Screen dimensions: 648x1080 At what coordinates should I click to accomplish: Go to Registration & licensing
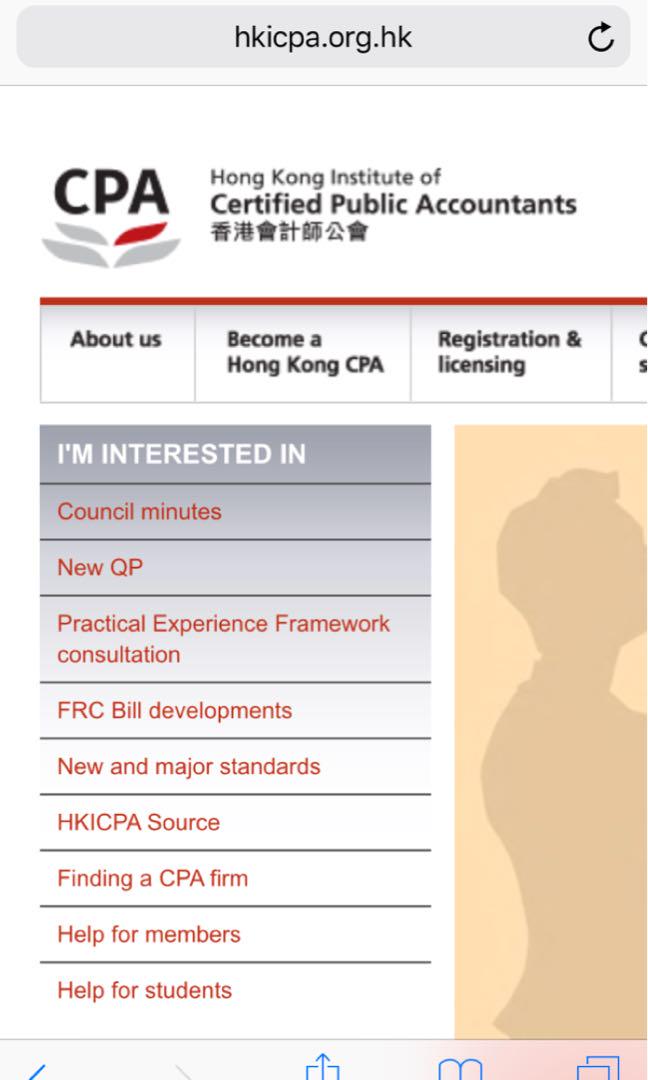coord(509,352)
